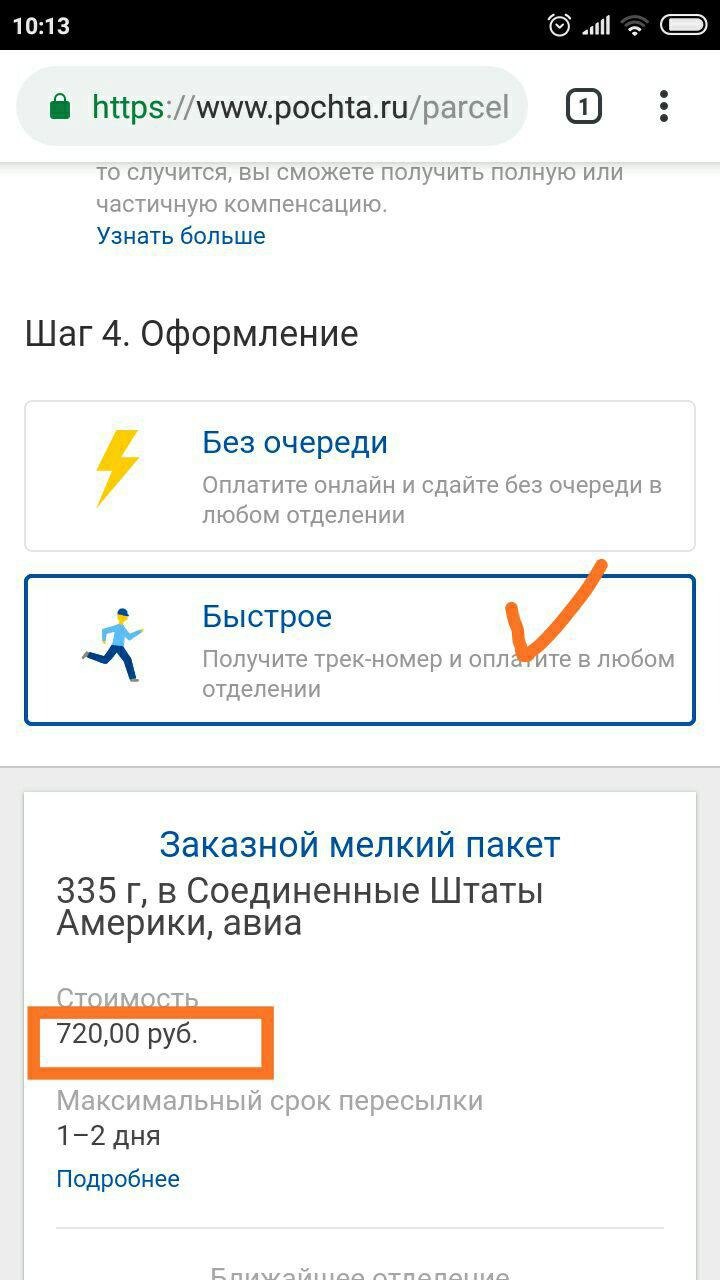Tap the pochta.ru address bar
This screenshot has width=720, height=1280.
click(x=272, y=107)
